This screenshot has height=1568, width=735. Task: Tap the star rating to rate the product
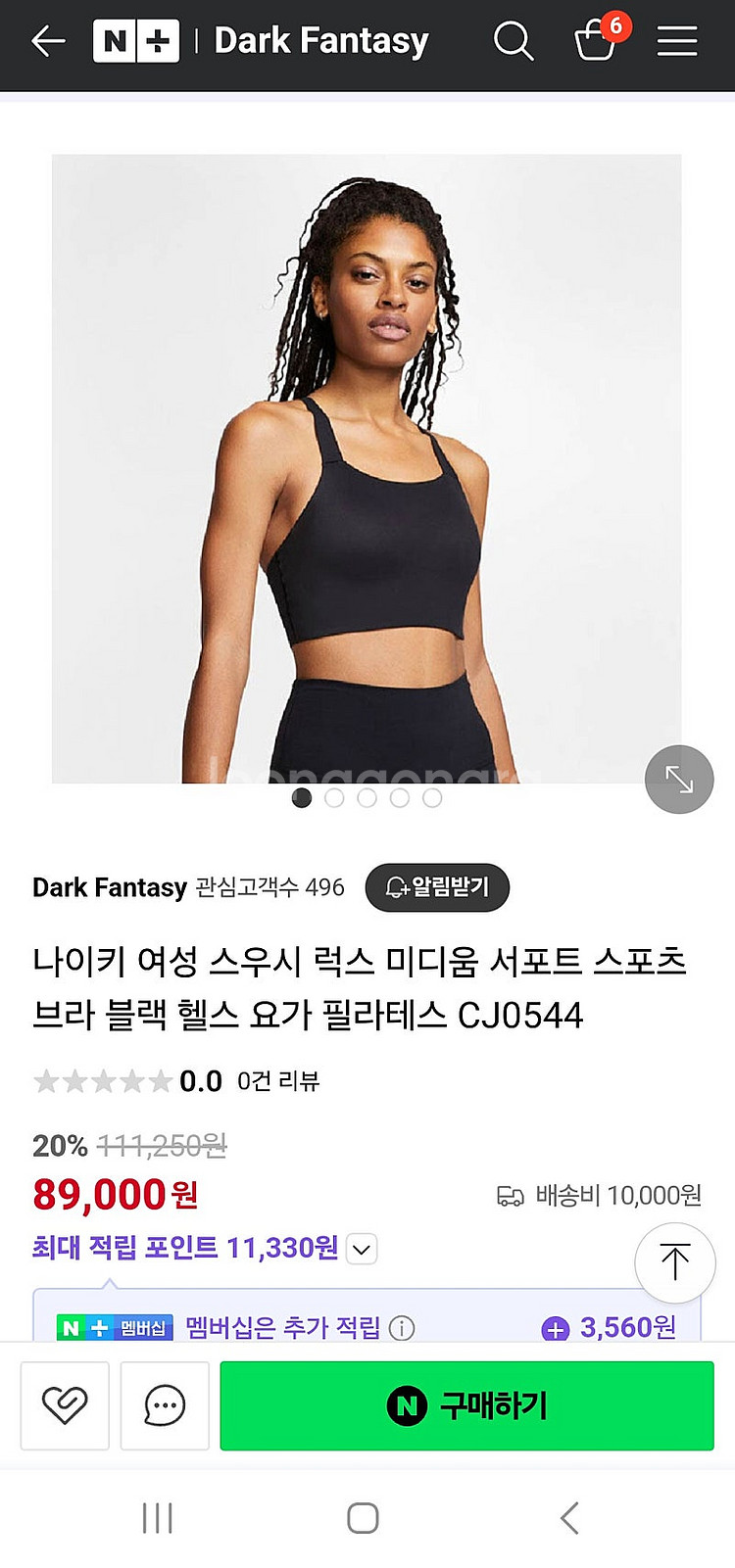click(x=103, y=1081)
